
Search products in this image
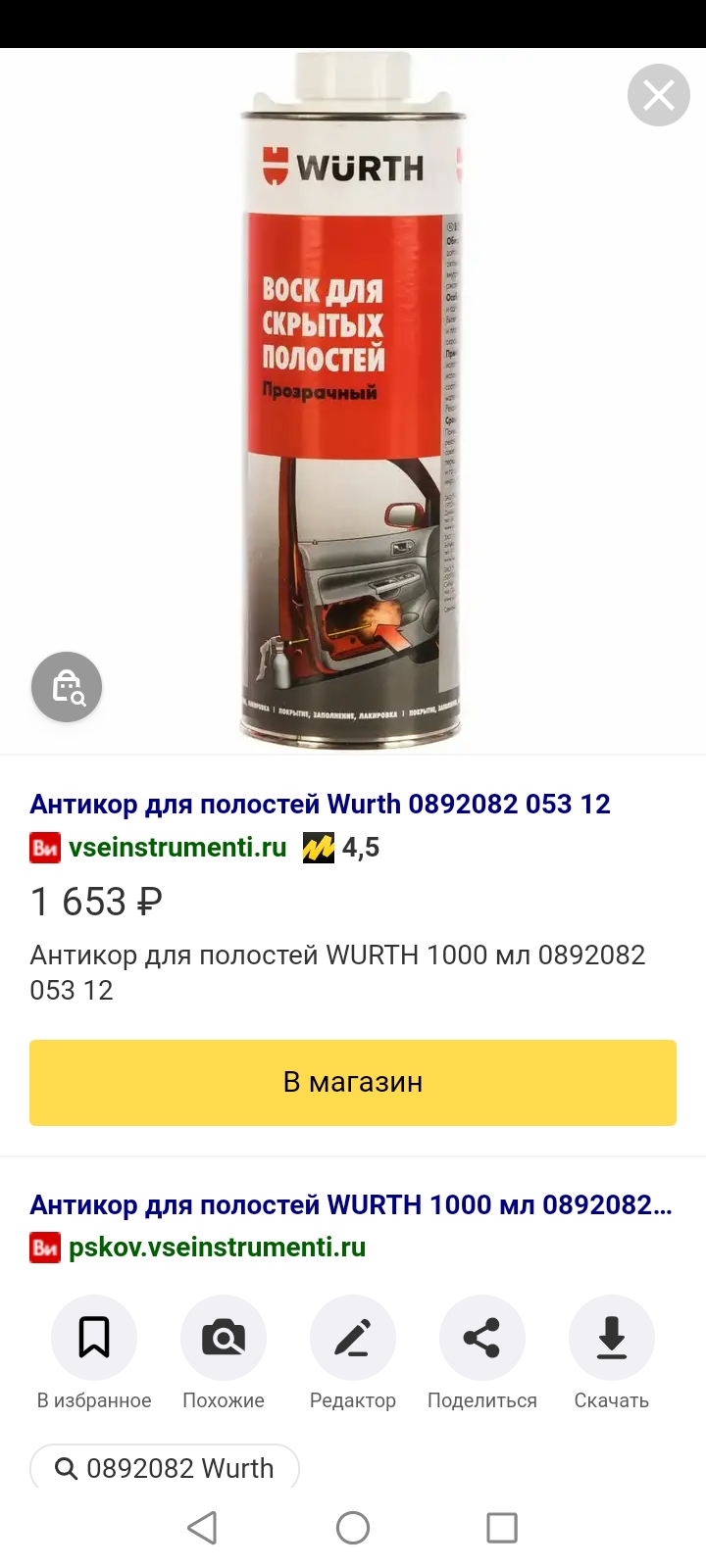pos(67,687)
